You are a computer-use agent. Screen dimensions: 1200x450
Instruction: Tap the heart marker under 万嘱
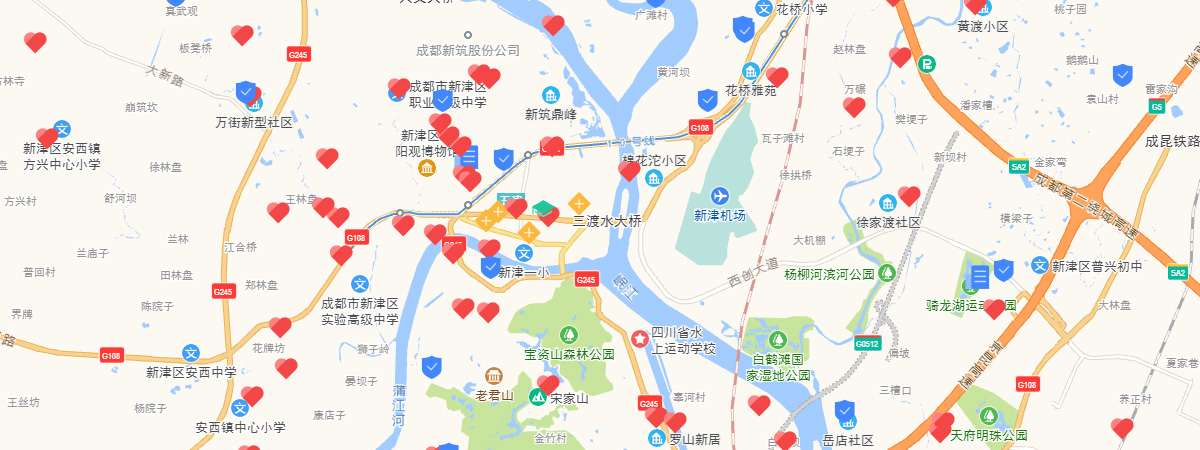coord(854,107)
